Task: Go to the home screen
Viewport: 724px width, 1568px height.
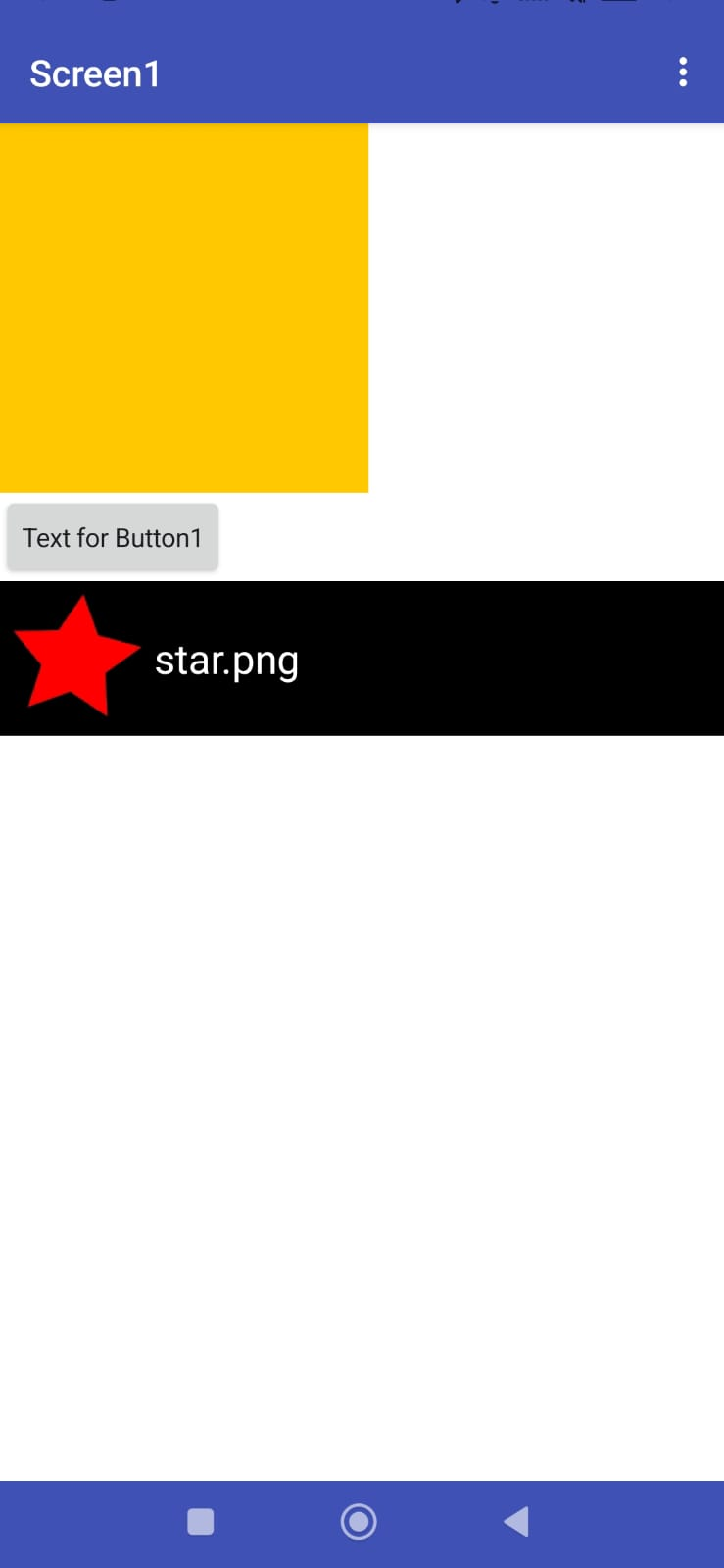Action: click(x=359, y=1521)
